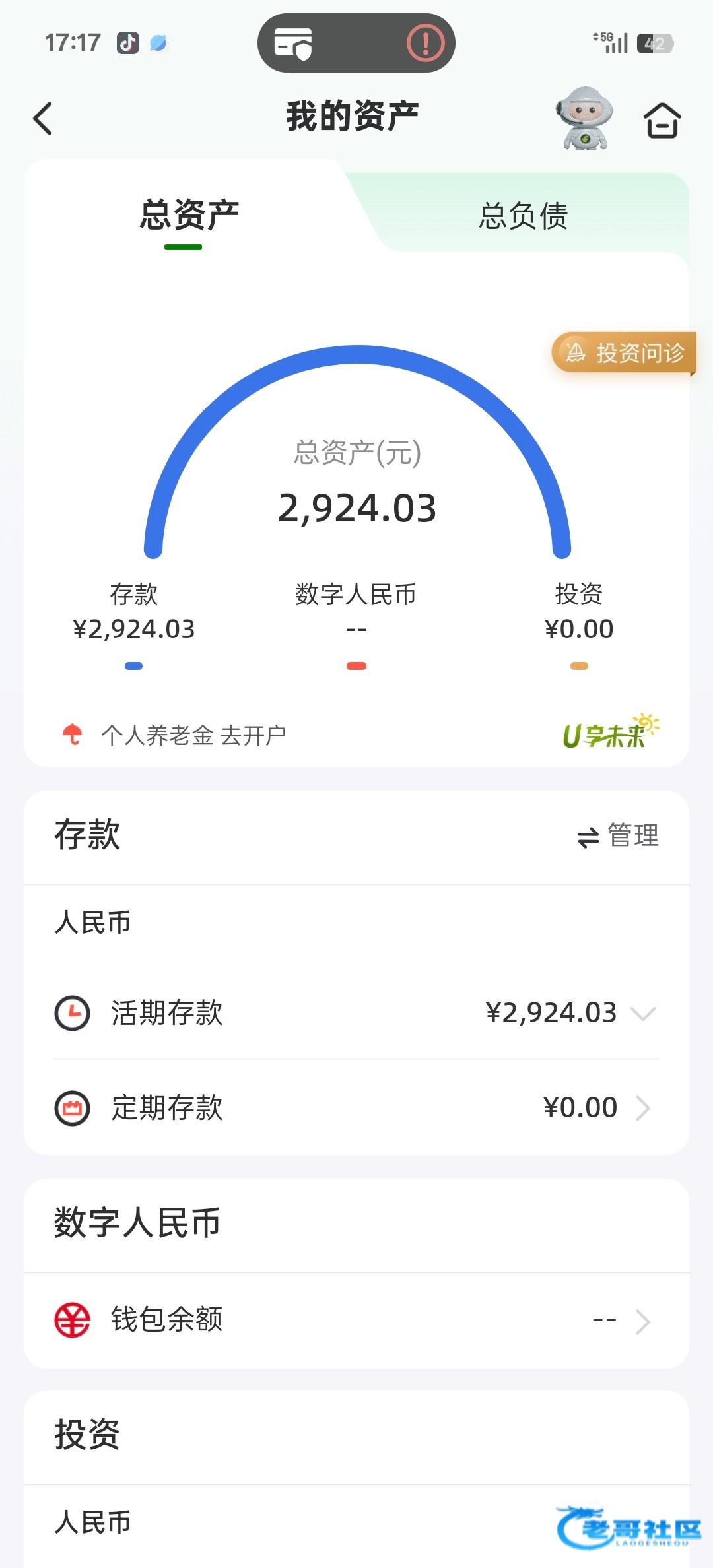The width and height of the screenshot is (713, 1568).
Task: Open the robot customer service assistant
Action: (584, 119)
